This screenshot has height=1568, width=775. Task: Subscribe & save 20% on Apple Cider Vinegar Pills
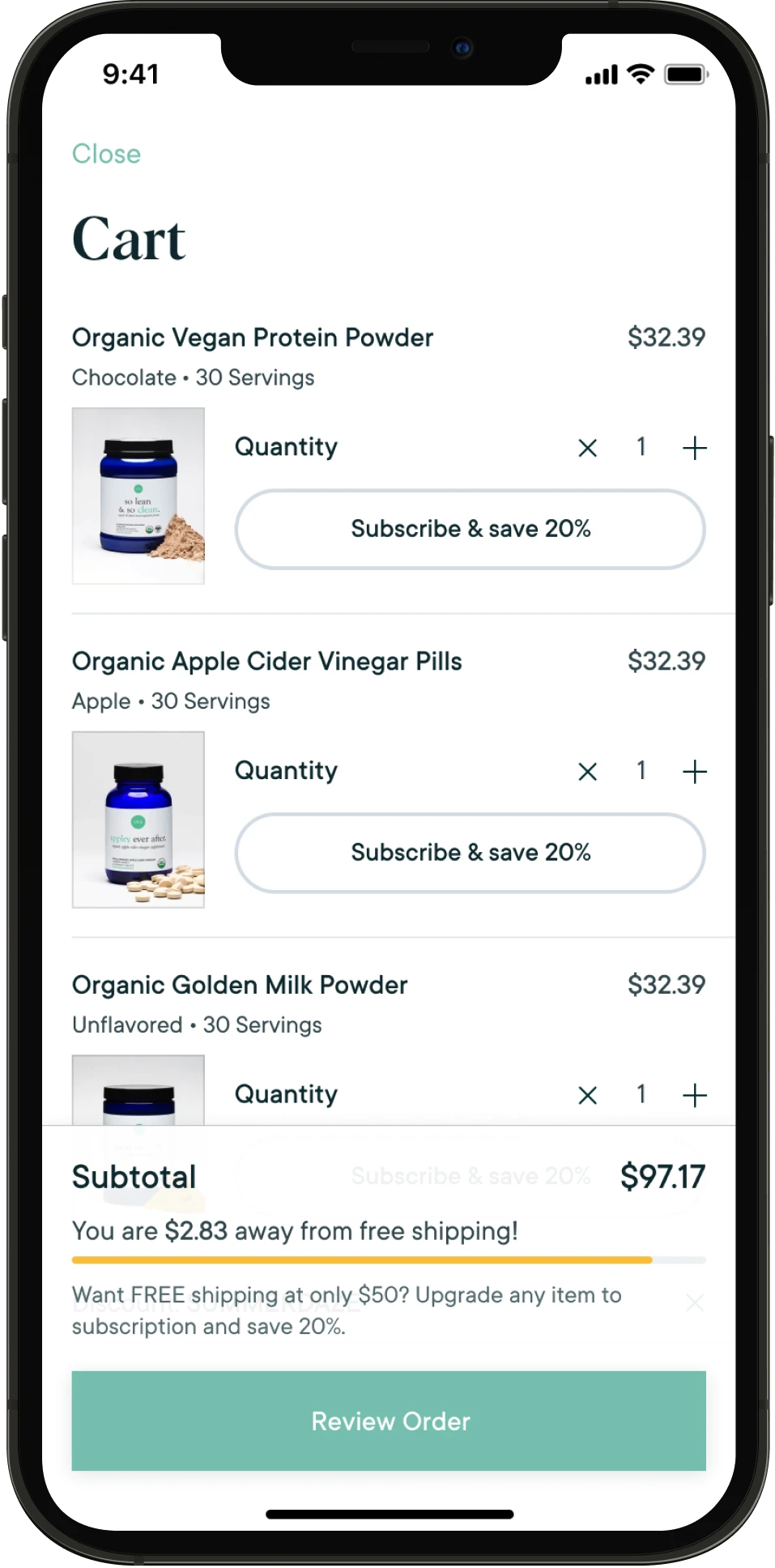tap(470, 853)
